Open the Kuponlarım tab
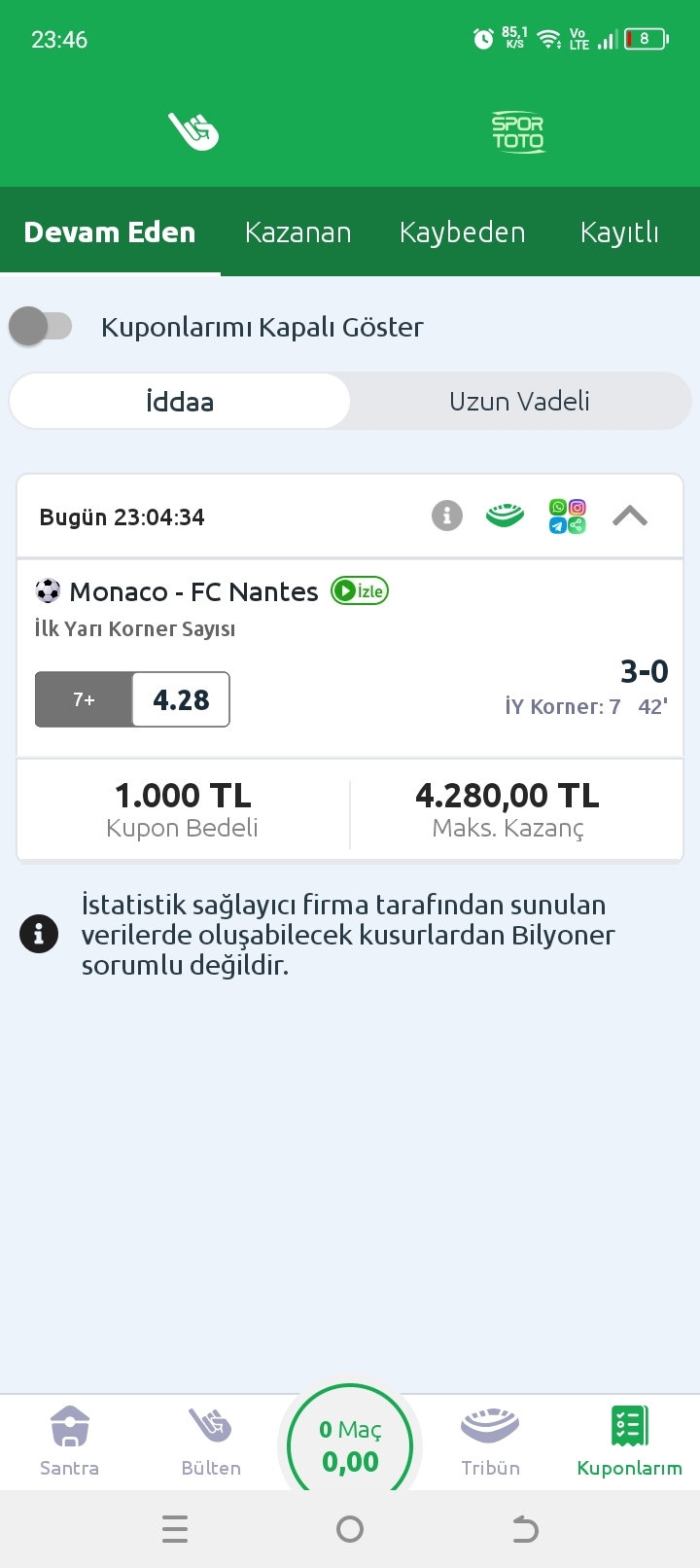 pos(629,1442)
